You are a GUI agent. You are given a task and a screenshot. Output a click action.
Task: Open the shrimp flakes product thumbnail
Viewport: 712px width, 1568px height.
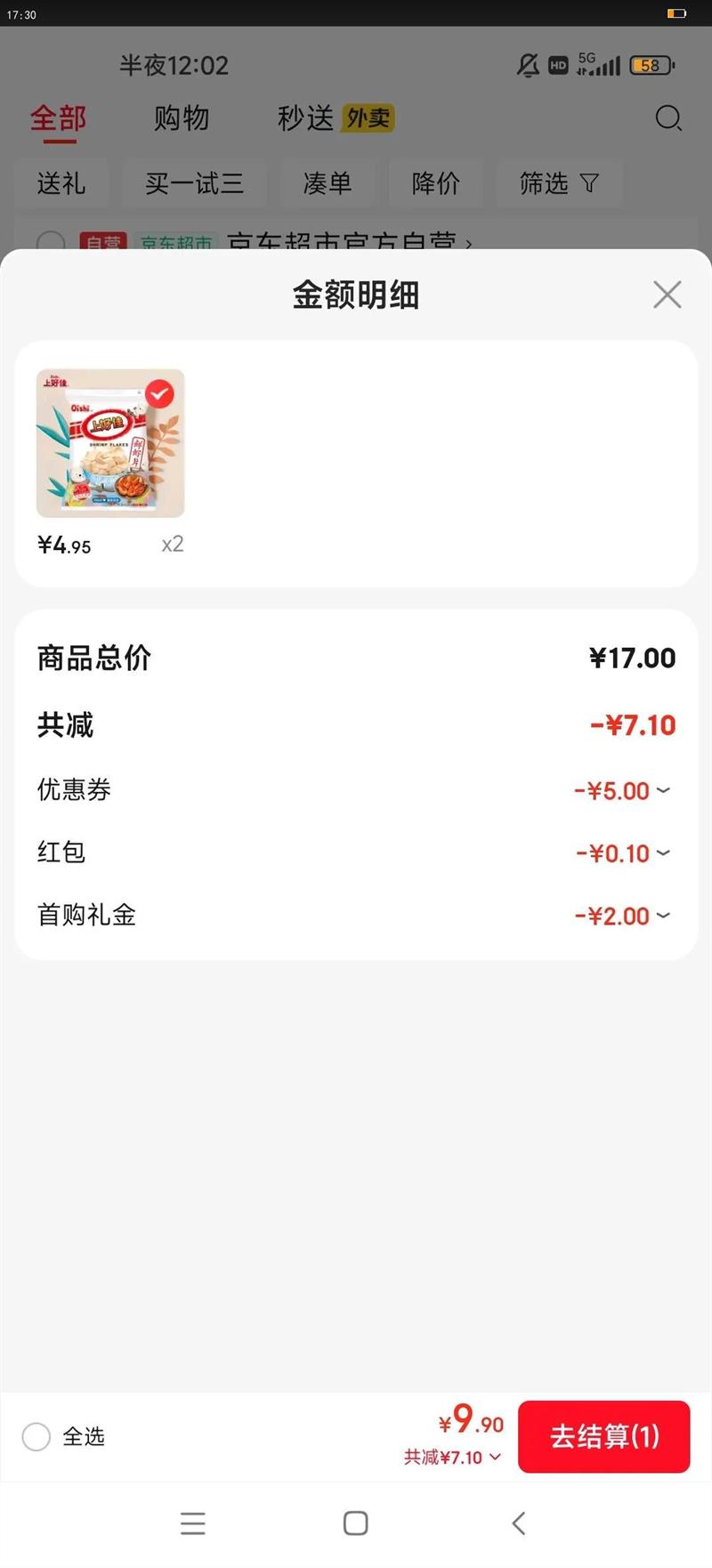(x=110, y=443)
